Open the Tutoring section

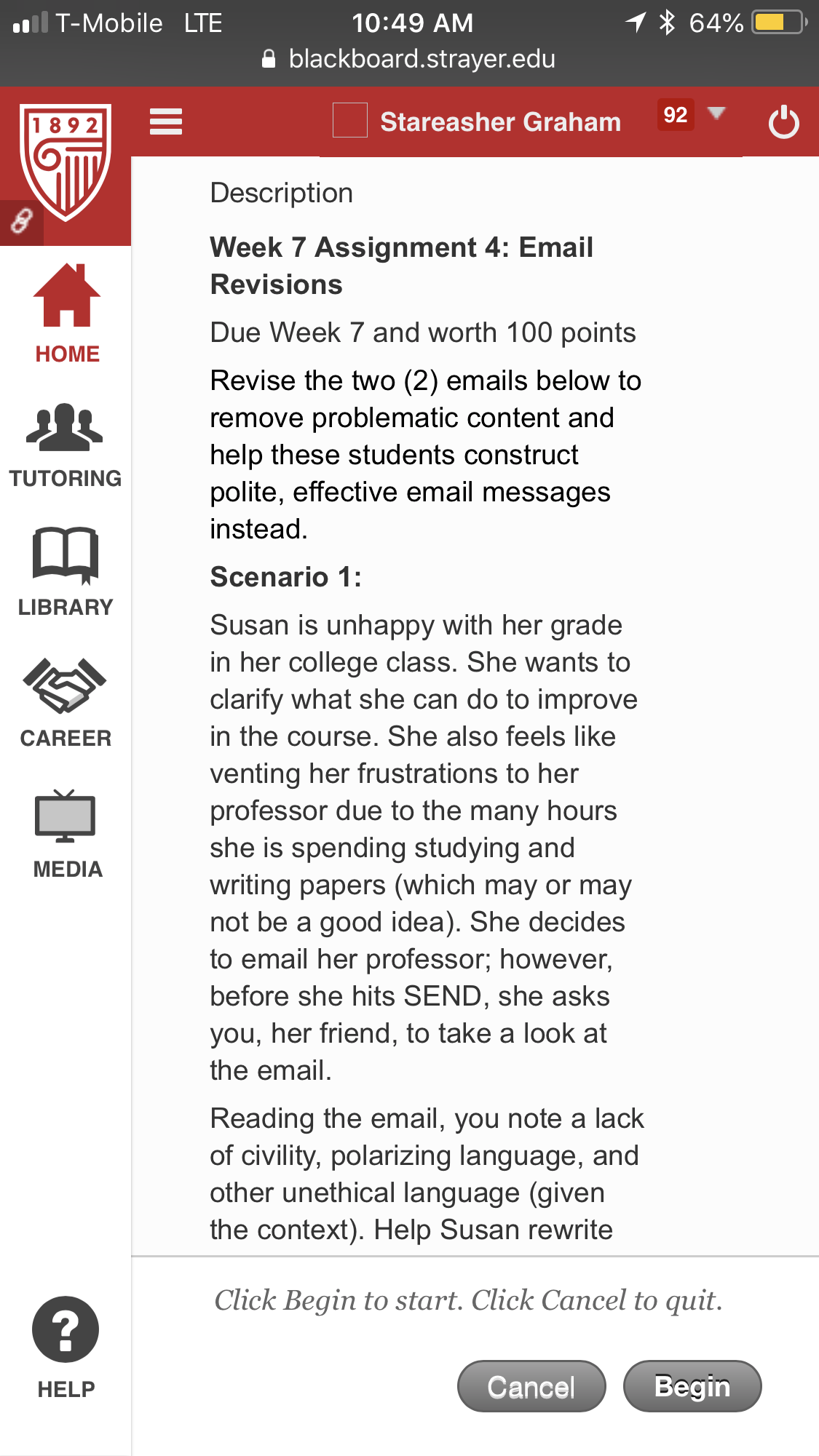[66, 445]
